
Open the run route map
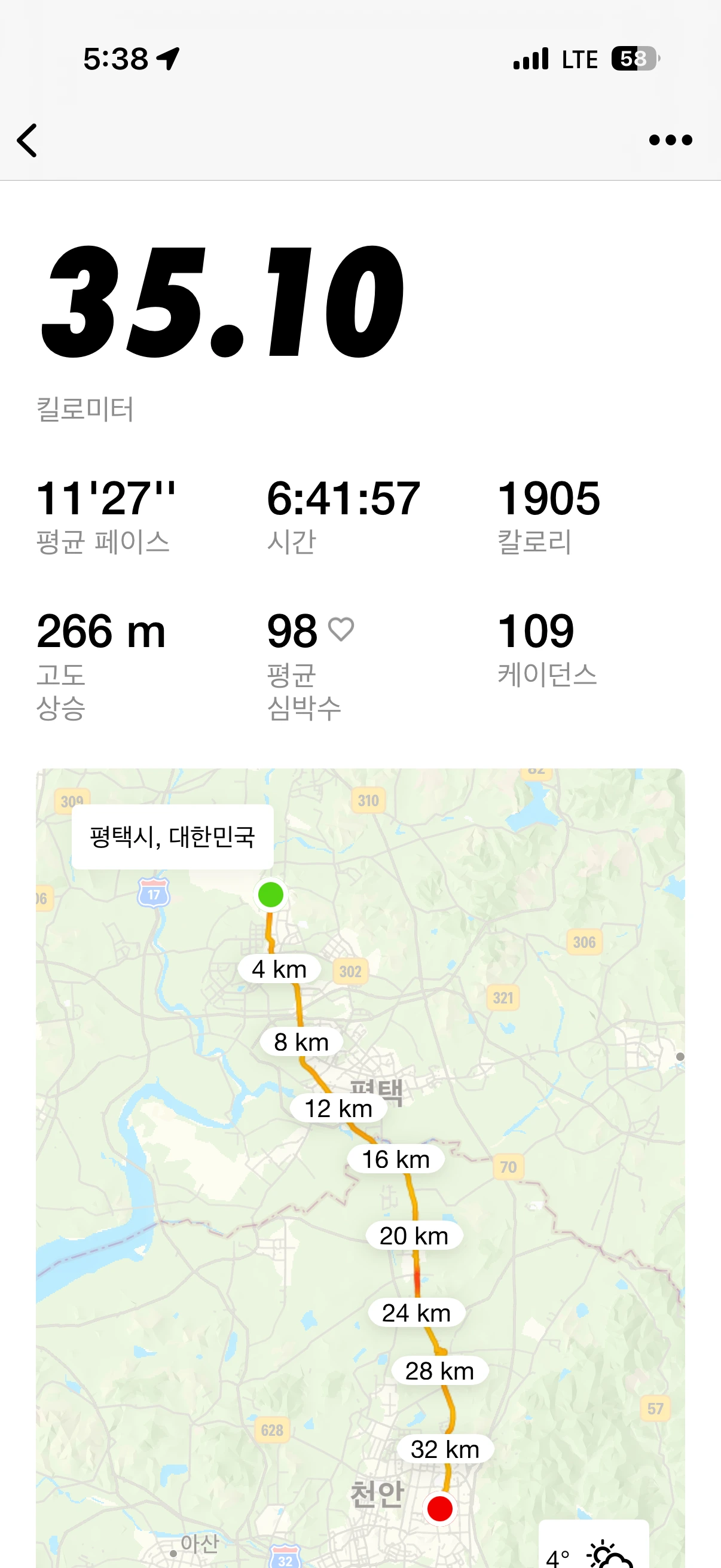tap(360, 1167)
